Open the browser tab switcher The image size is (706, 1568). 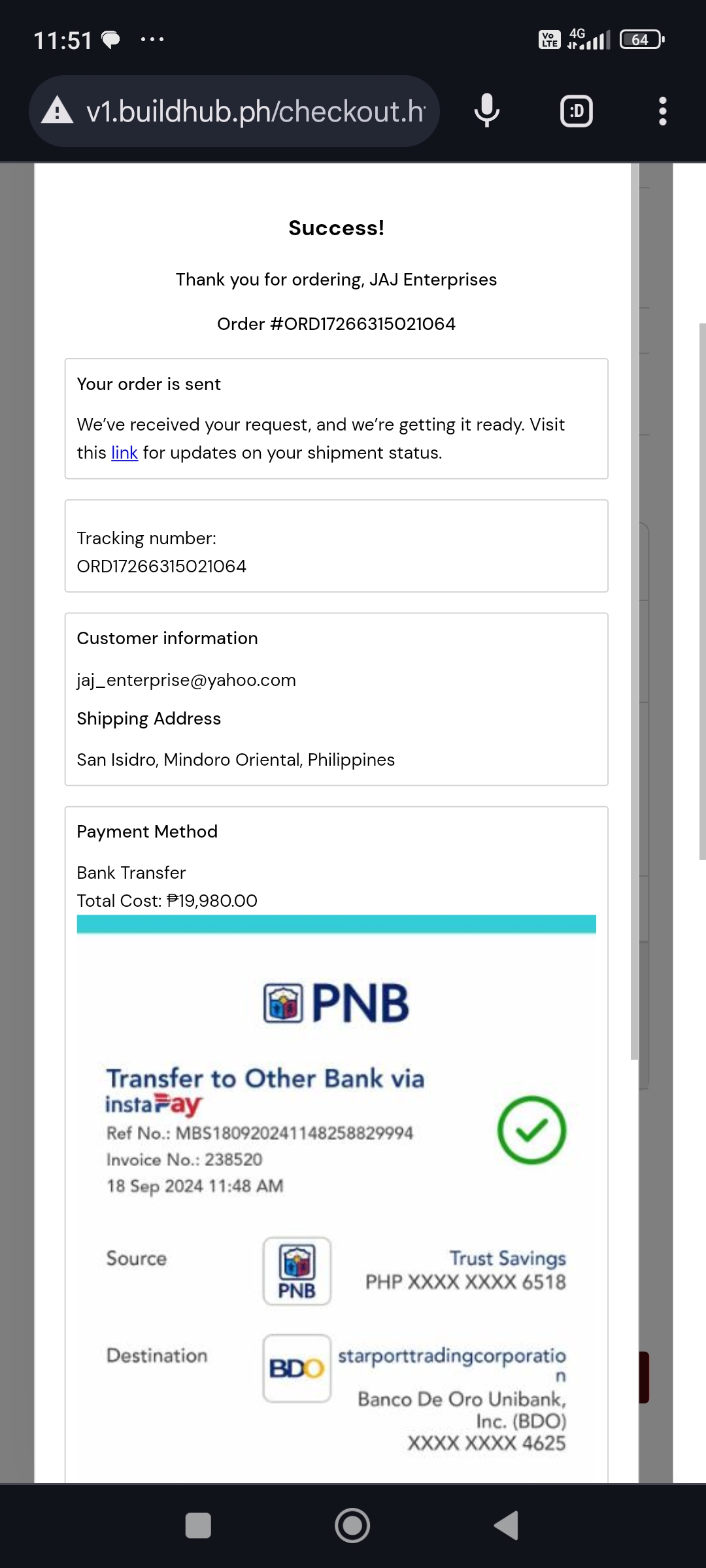pyautogui.click(x=577, y=111)
